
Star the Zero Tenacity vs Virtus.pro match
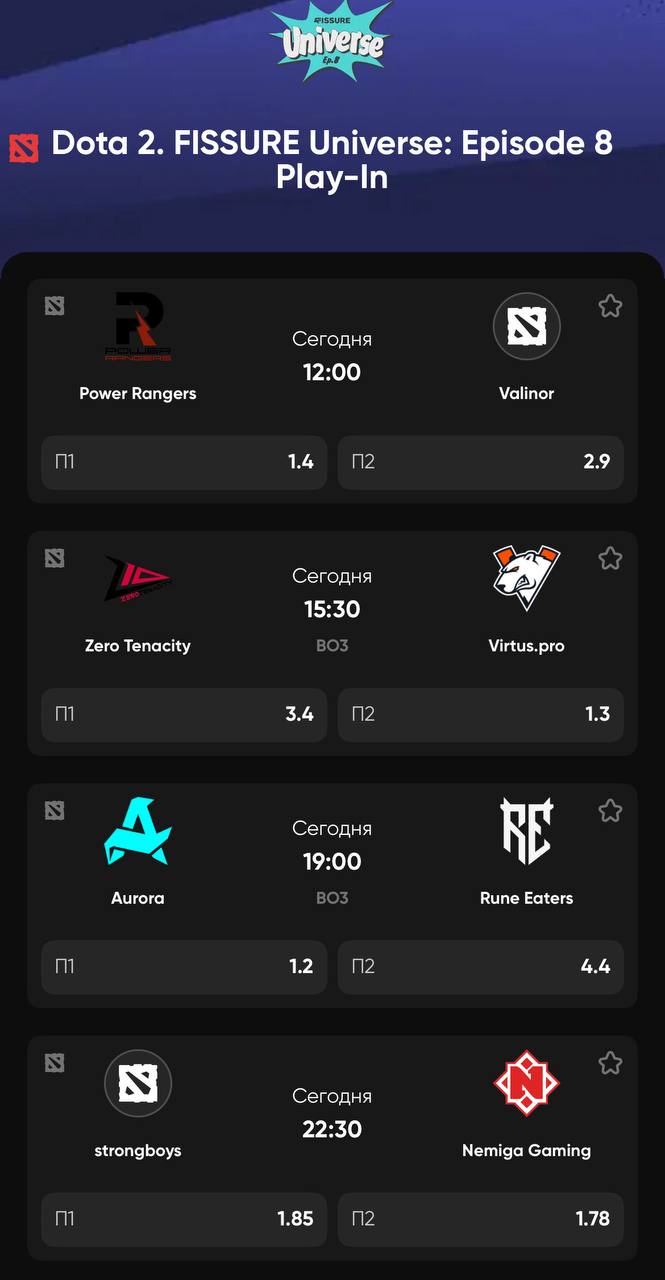[610, 558]
